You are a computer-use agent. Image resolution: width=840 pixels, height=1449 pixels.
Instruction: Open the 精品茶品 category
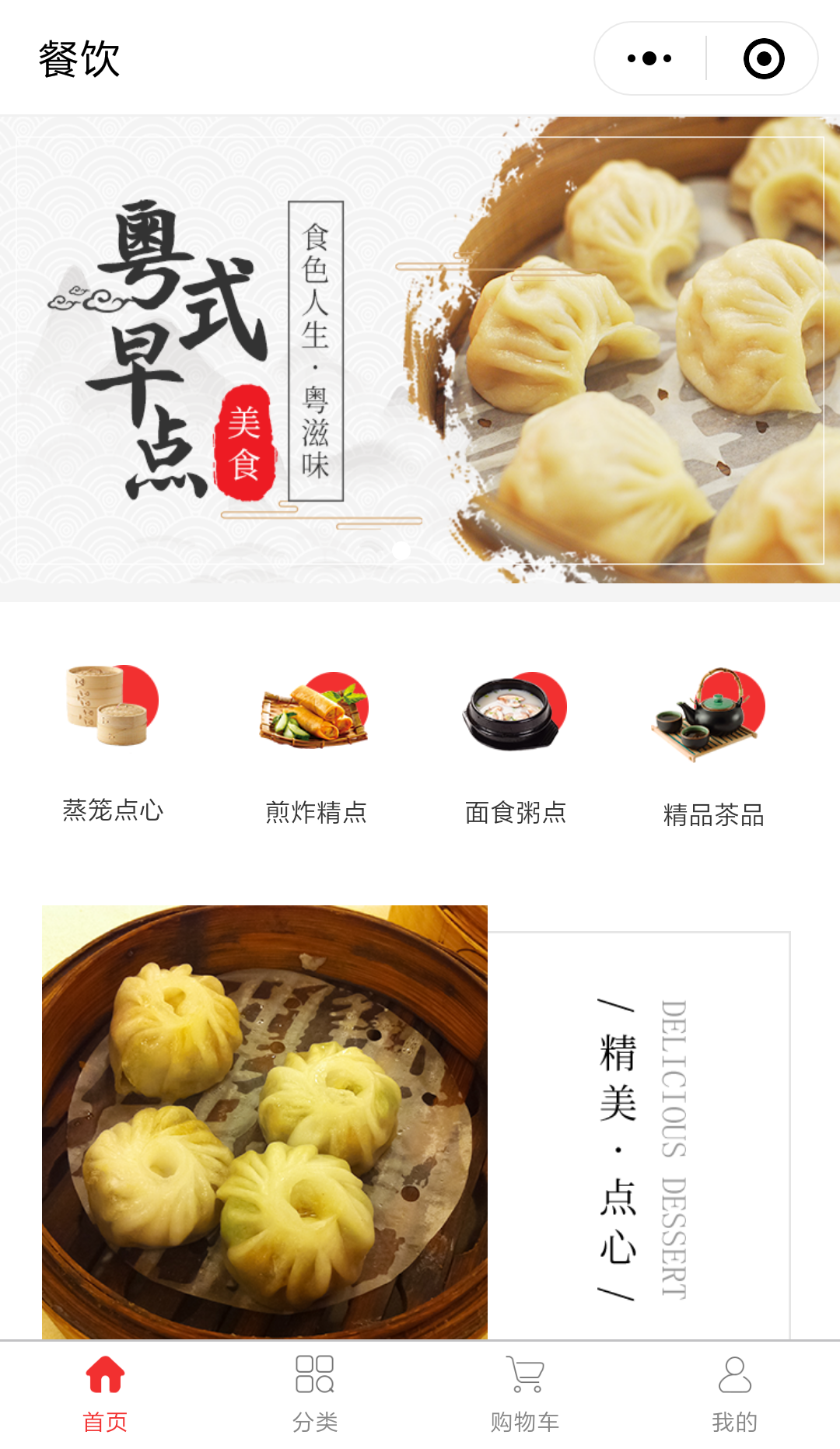[x=712, y=747]
